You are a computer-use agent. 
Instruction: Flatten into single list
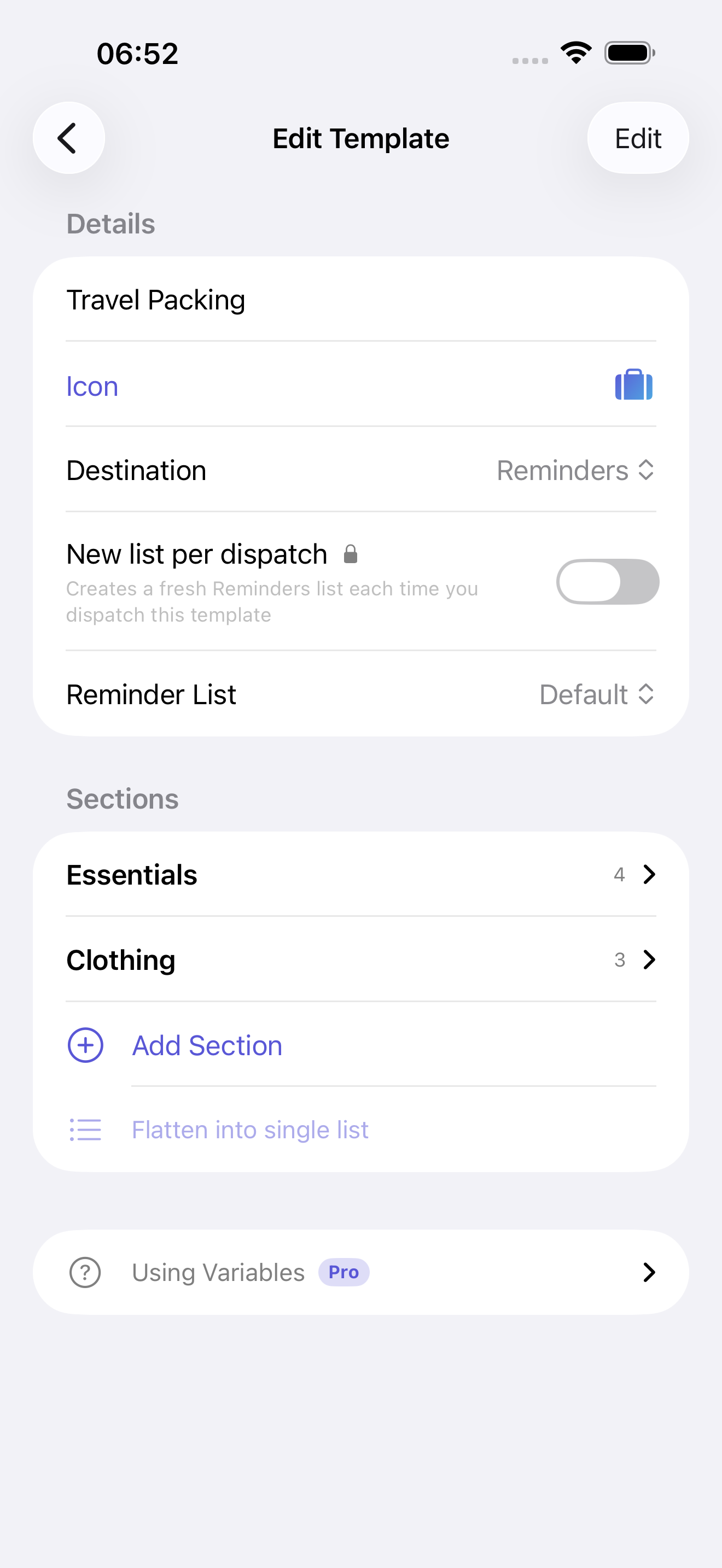point(249,1130)
